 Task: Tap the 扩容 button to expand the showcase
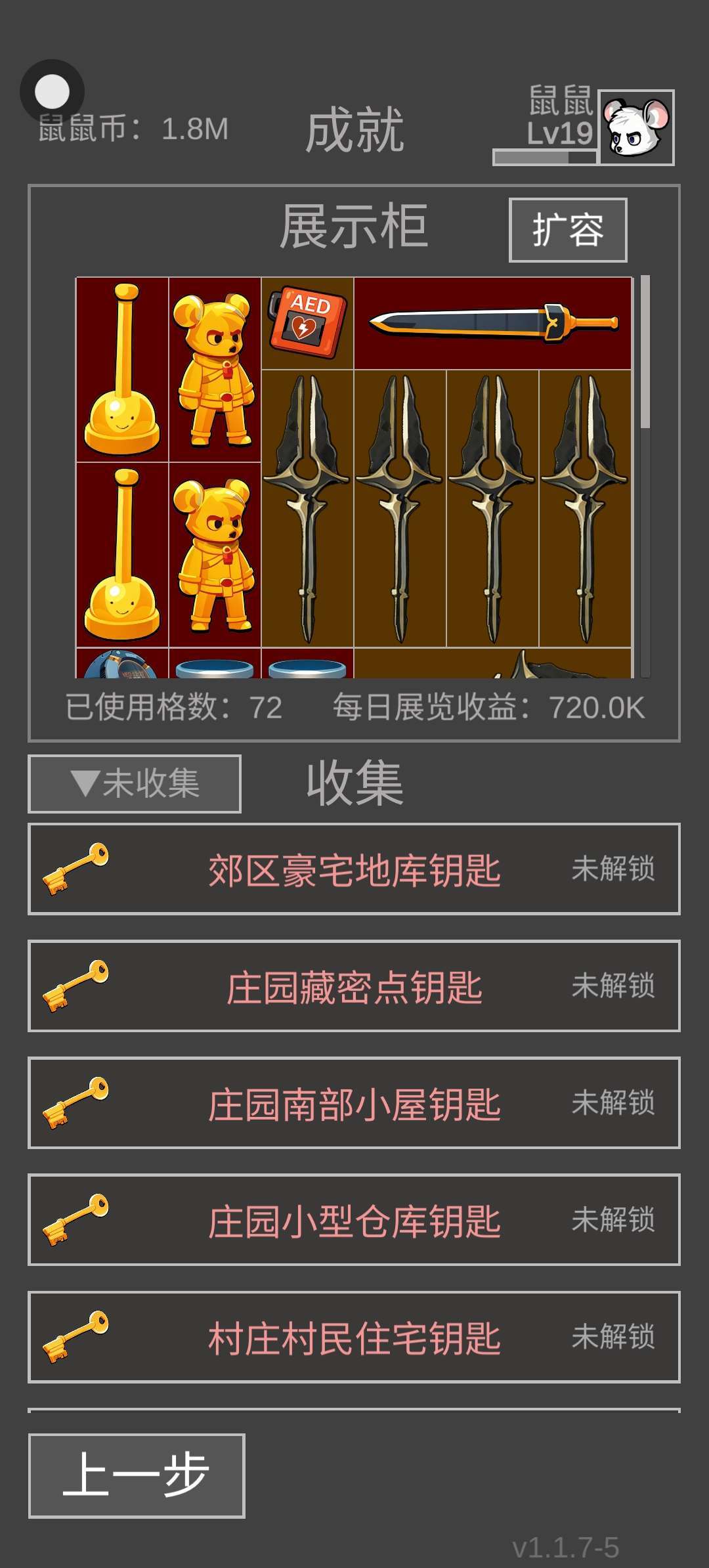(568, 230)
